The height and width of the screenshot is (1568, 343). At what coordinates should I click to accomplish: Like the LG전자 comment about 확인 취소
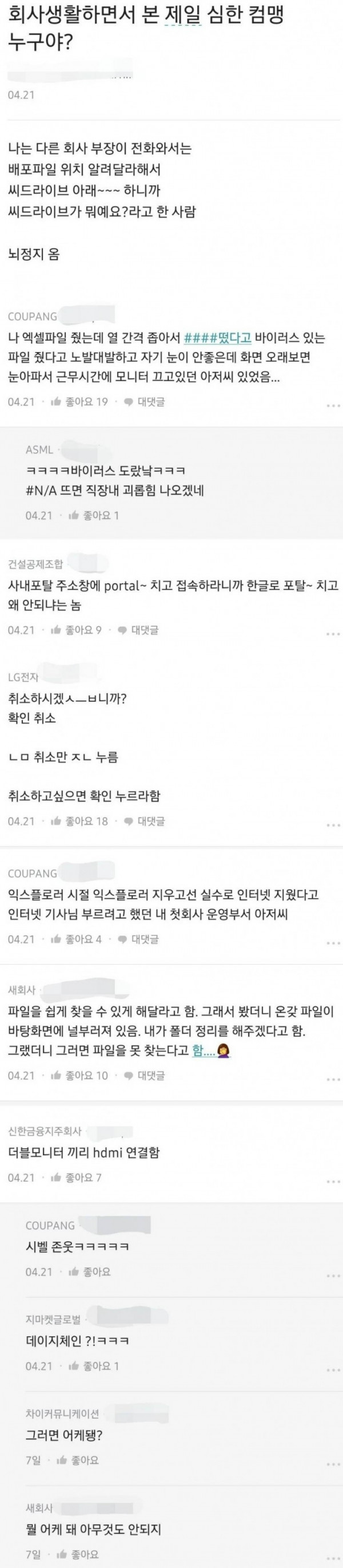(79, 821)
